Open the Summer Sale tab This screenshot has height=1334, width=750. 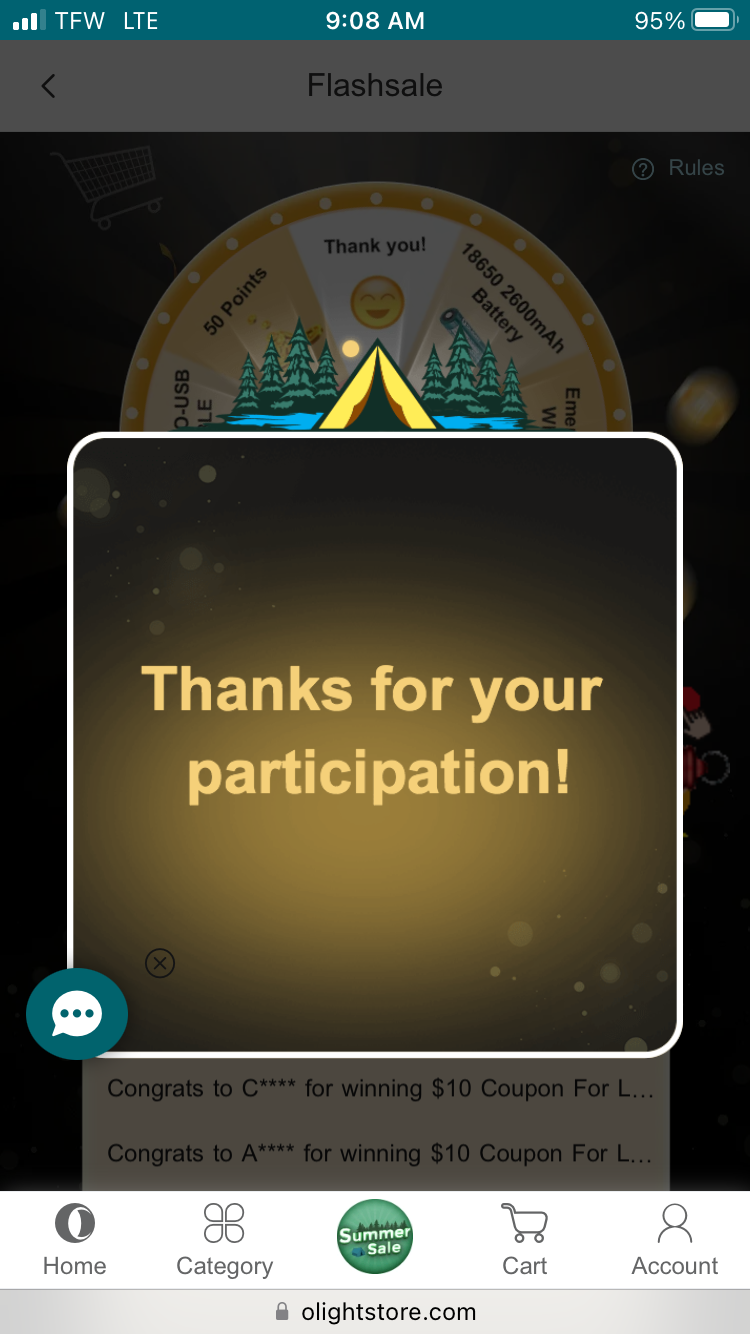(375, 1237)
